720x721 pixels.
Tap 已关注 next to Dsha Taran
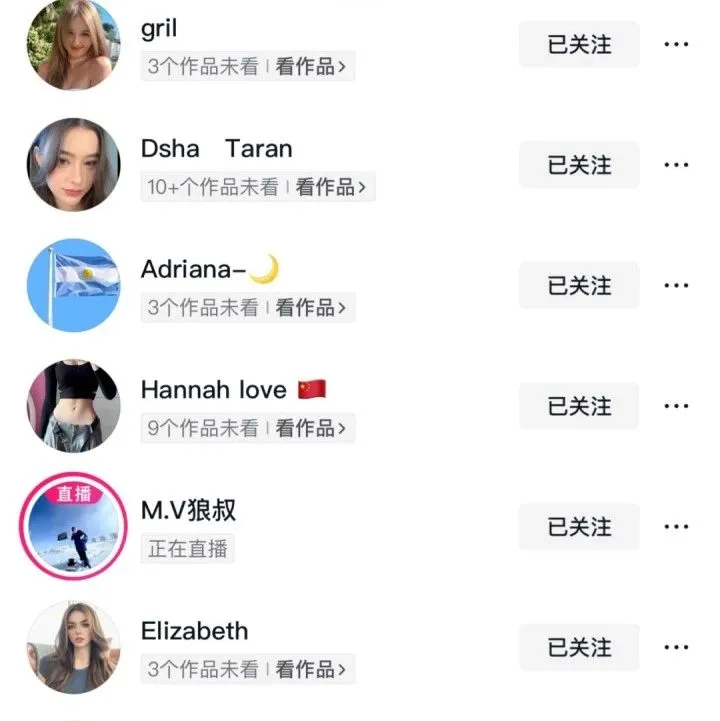click(x=578, y=165)
